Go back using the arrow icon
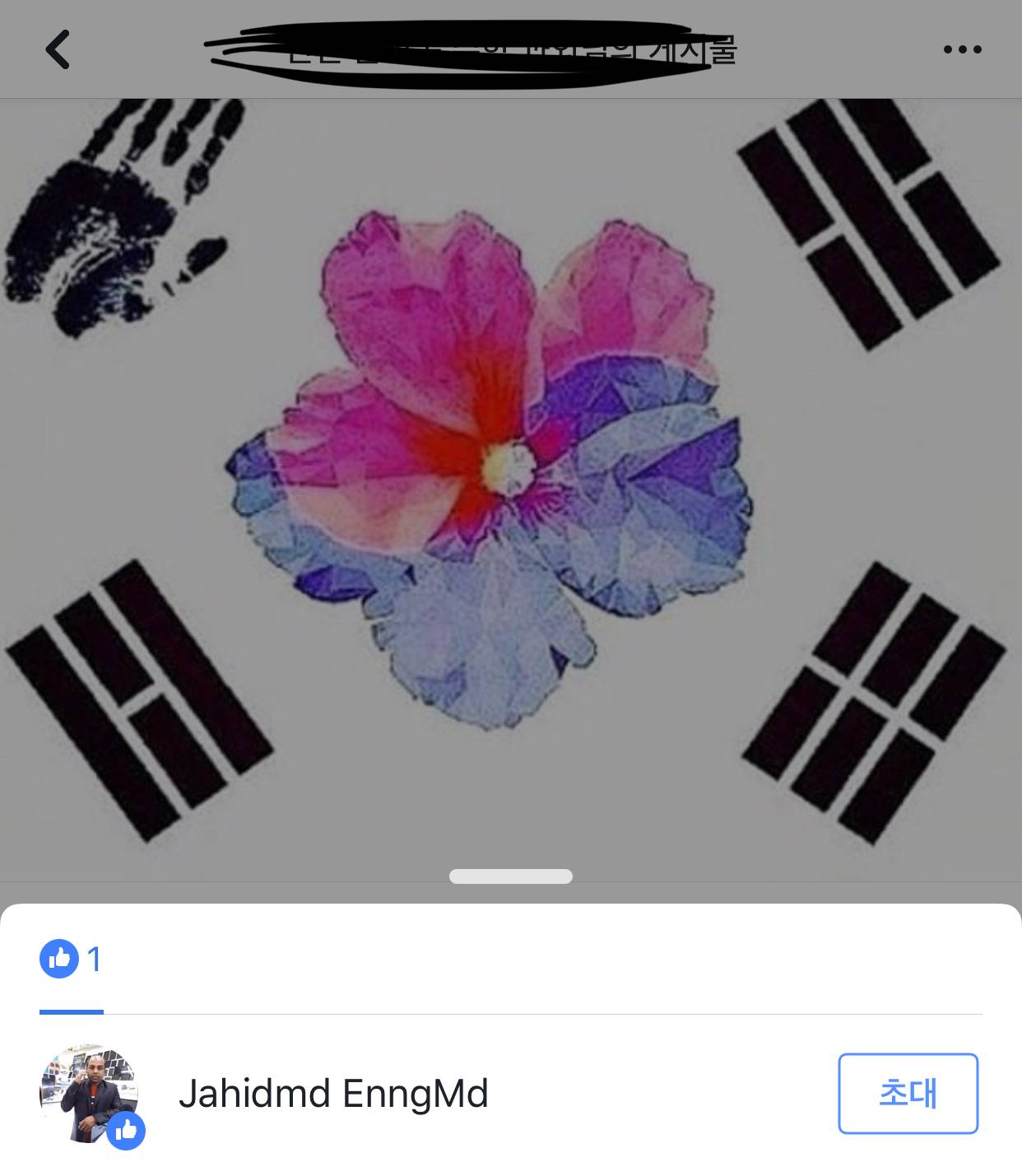This screenshot has width=1022, height=1176. [58, 49]
